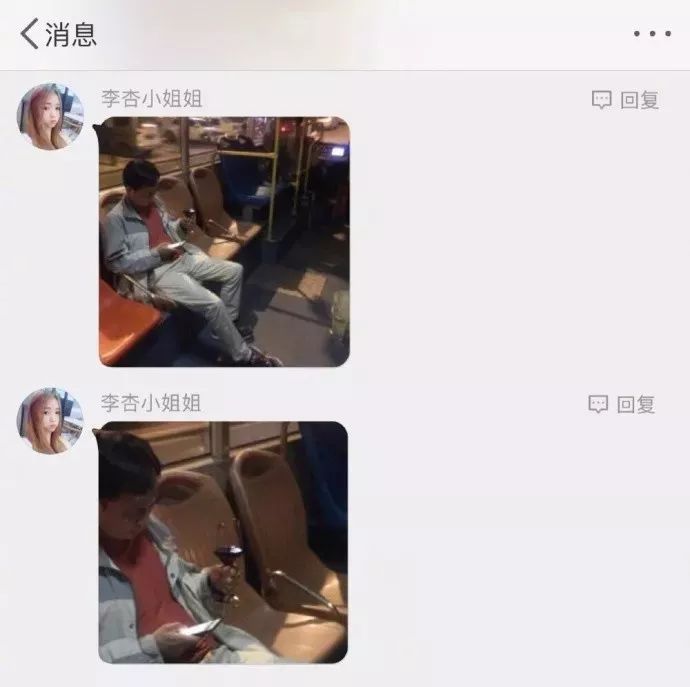
Task: View 李杏小姐姐's avatar on second message
Action: click(50, 421)
